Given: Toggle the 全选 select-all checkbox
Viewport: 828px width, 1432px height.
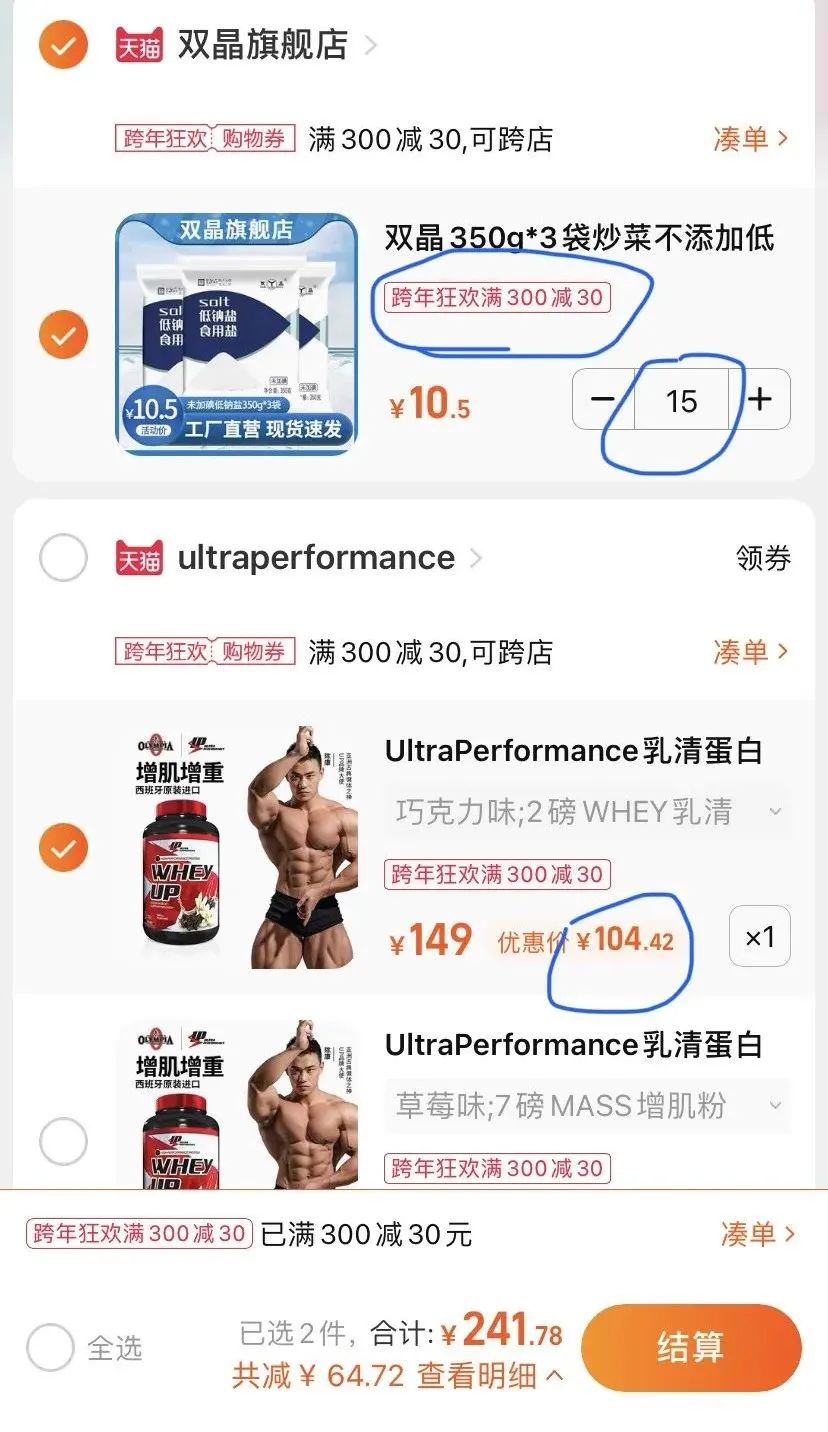Looking at the screenshot, I should coord(51,1347).
